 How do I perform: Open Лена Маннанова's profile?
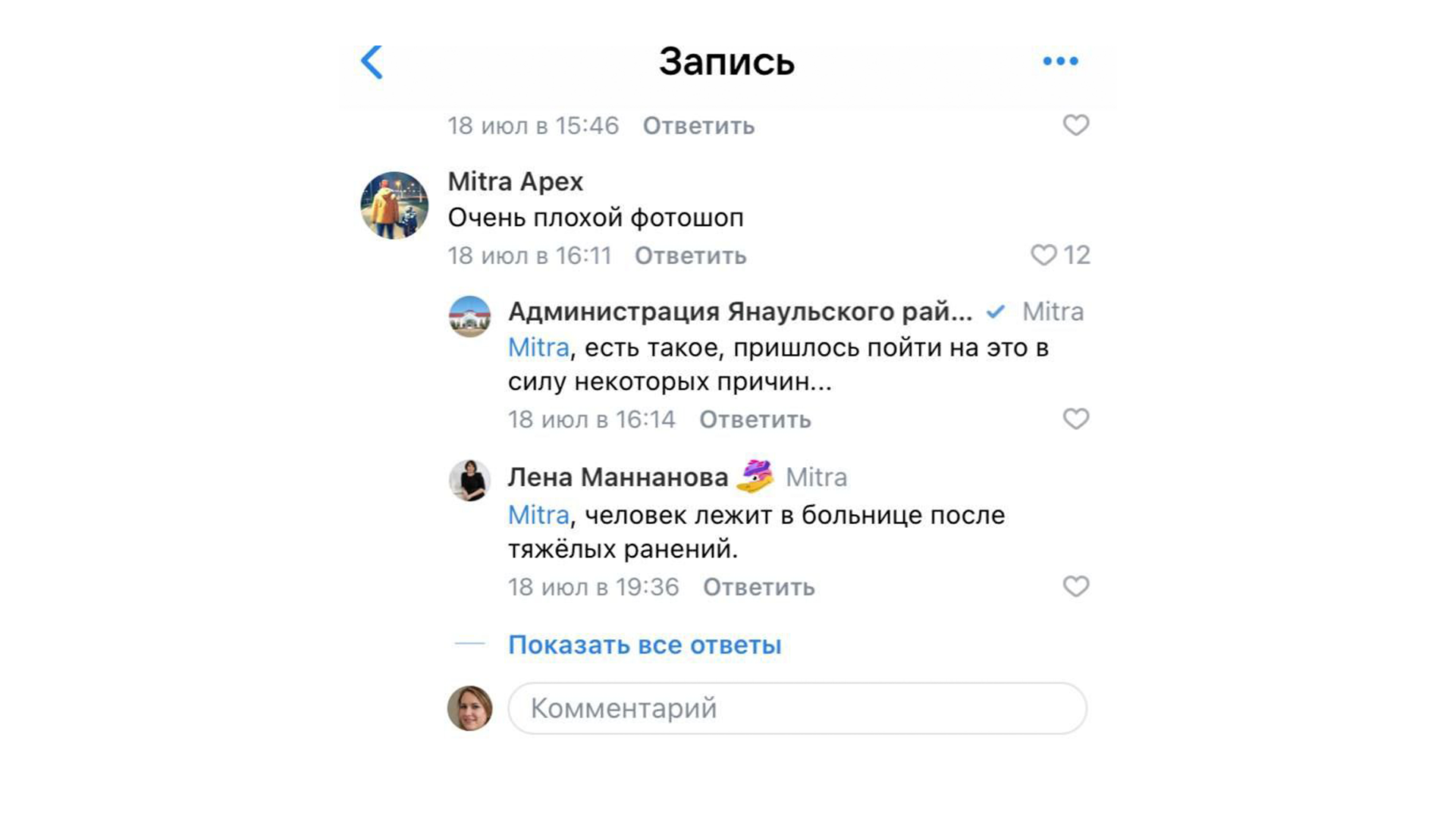click(617, 478)
